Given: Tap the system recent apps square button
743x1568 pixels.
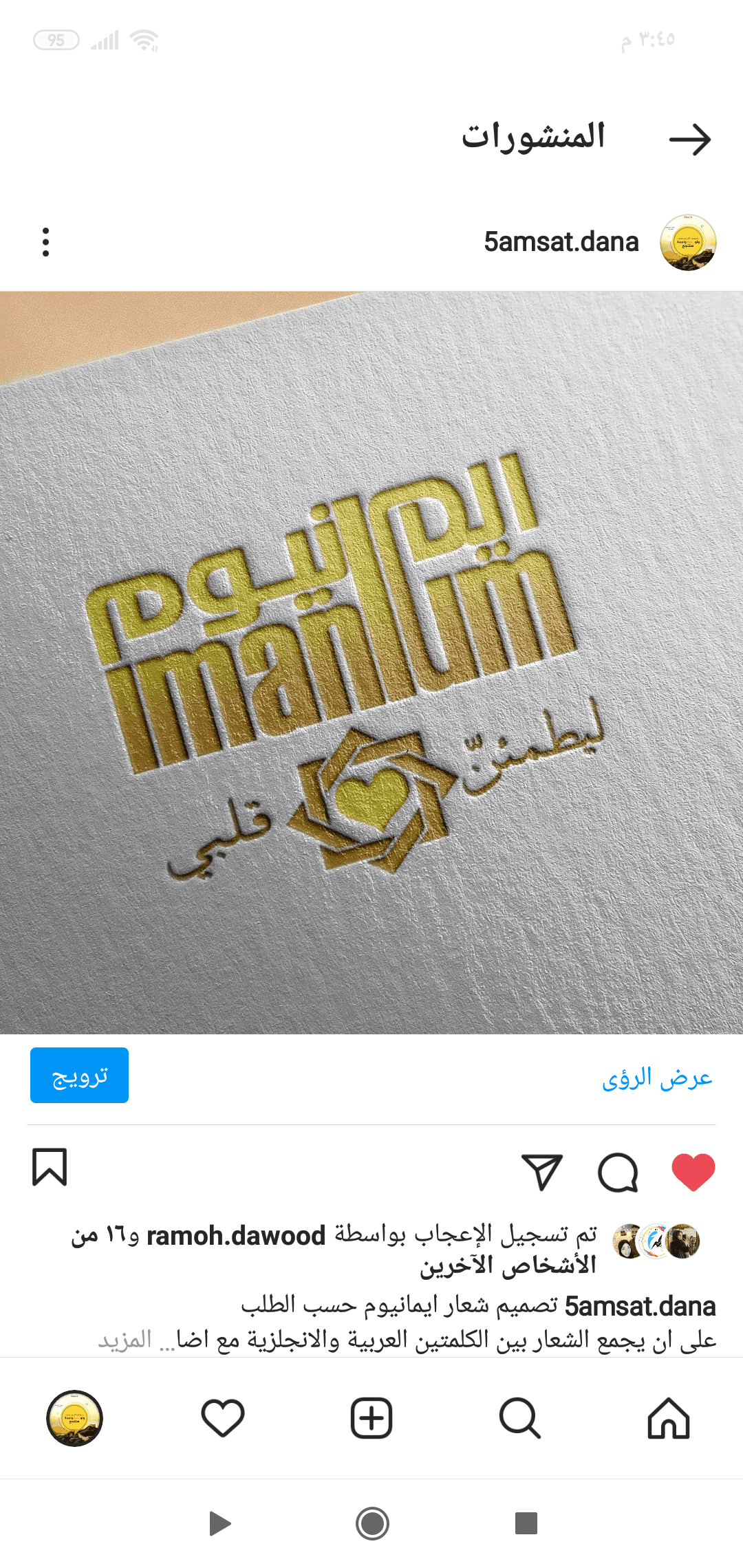Looking at the screenshot, I should (526, 1523).
